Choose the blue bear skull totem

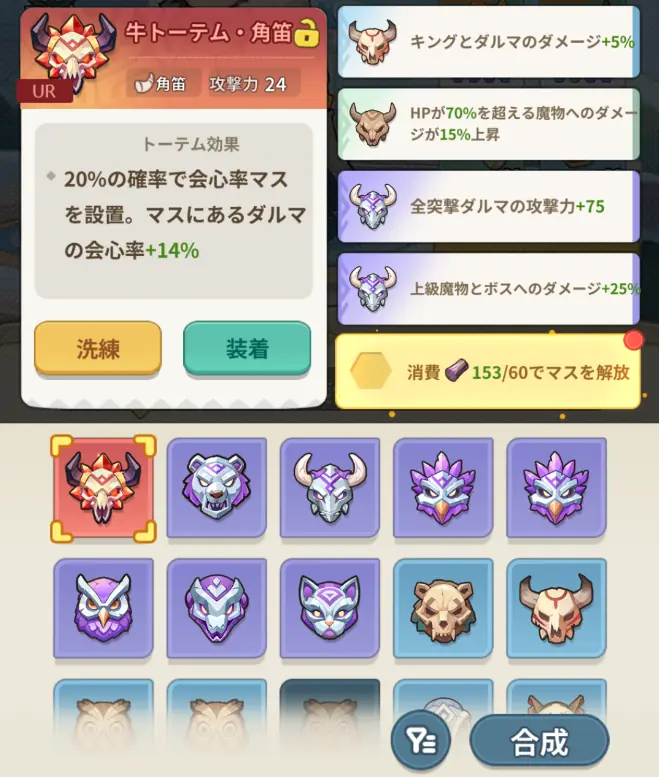(x=443, y=608)
